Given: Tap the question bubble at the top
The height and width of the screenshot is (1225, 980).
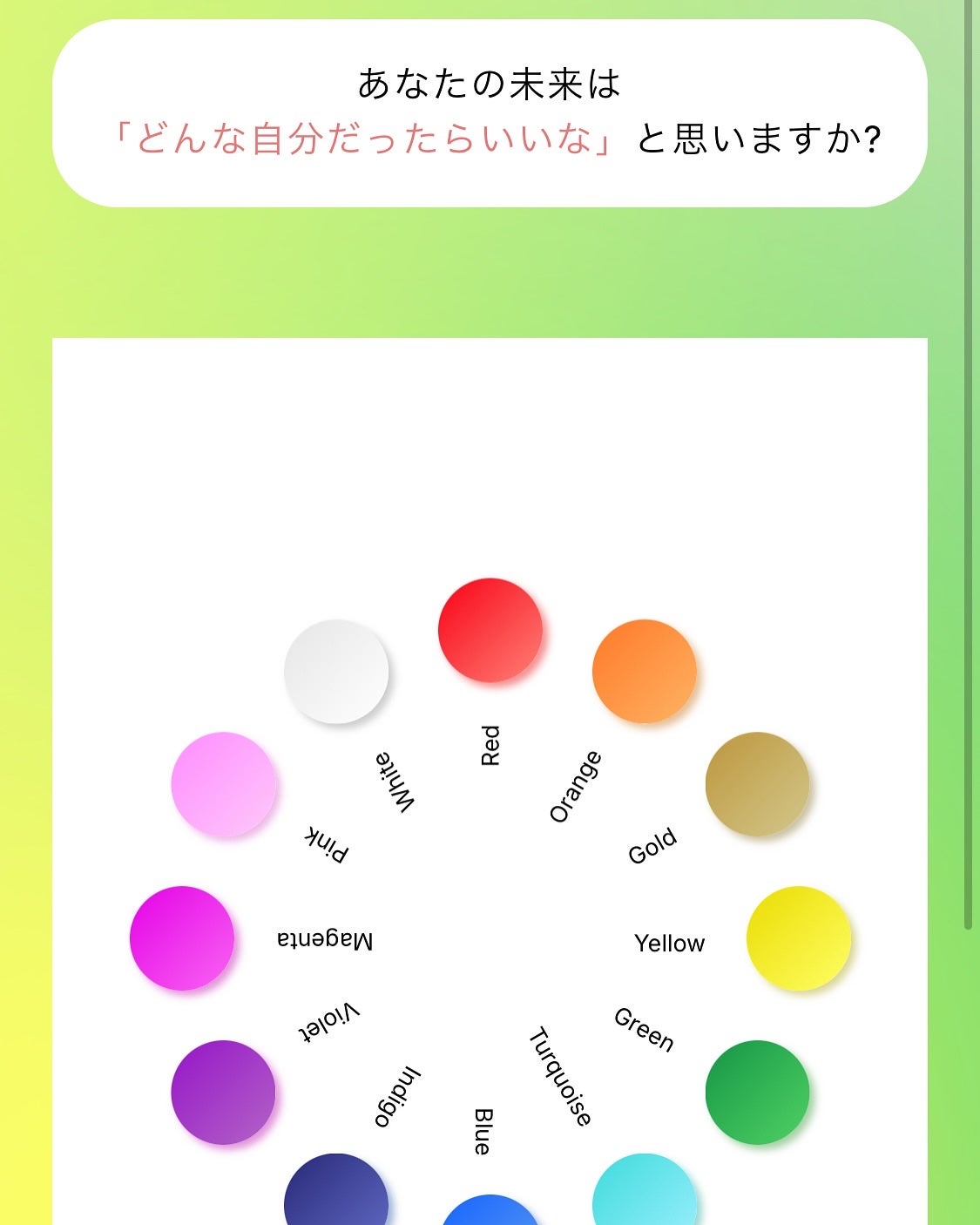Looking at the screenshot, I should (x=490, y=113).
